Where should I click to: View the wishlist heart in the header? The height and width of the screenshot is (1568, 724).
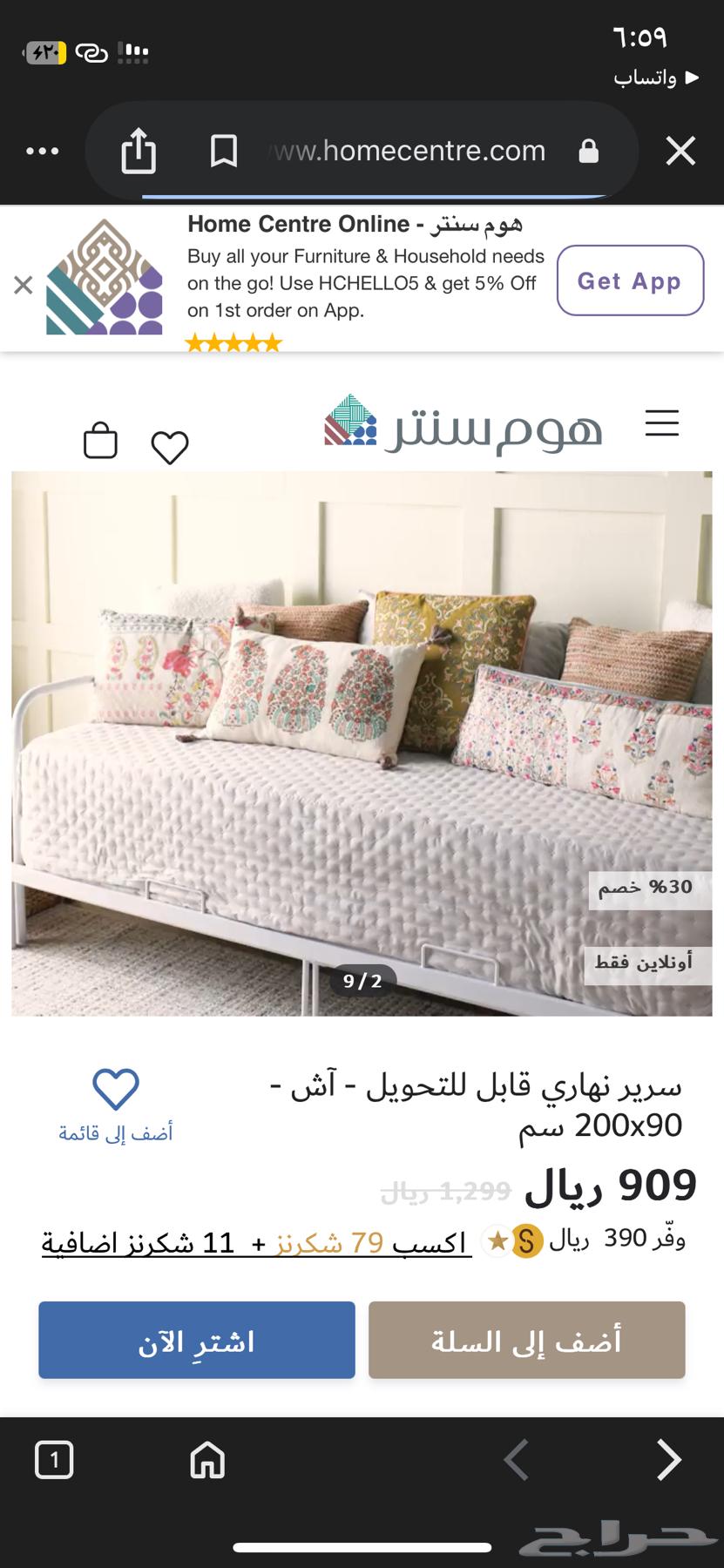tap(170, 448)
